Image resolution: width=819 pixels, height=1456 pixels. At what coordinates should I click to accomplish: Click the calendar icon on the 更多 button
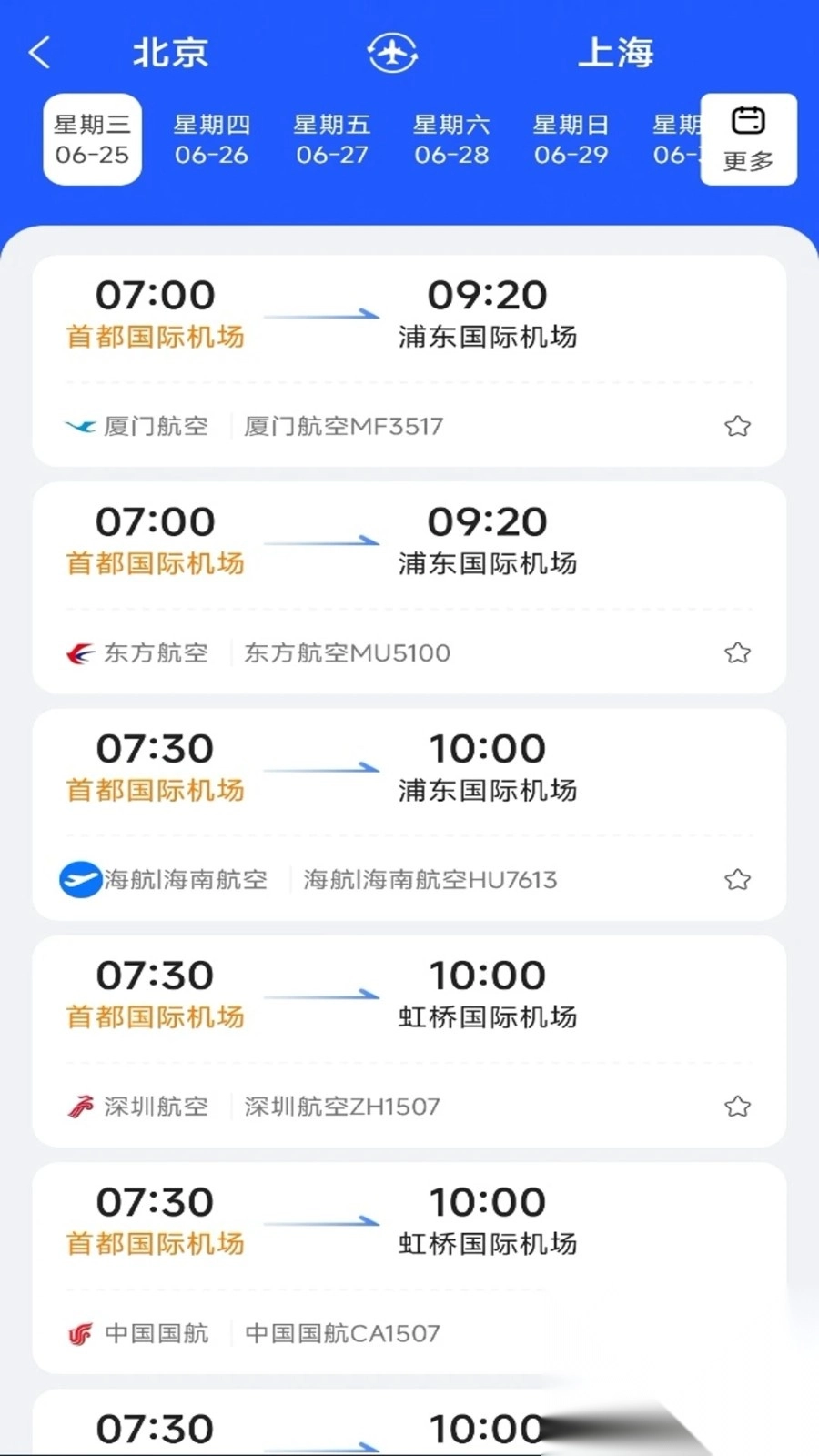click(747, 118)
